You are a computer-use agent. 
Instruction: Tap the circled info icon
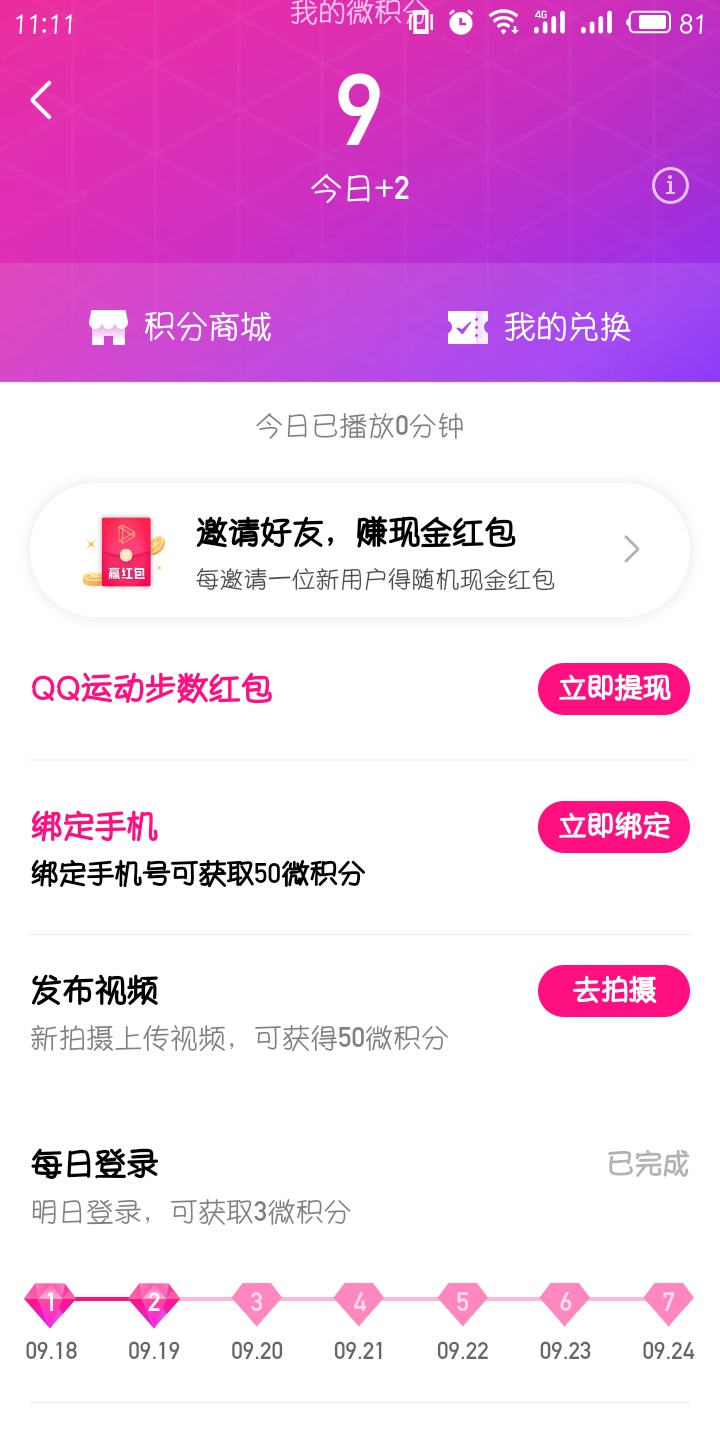point(668,186)
